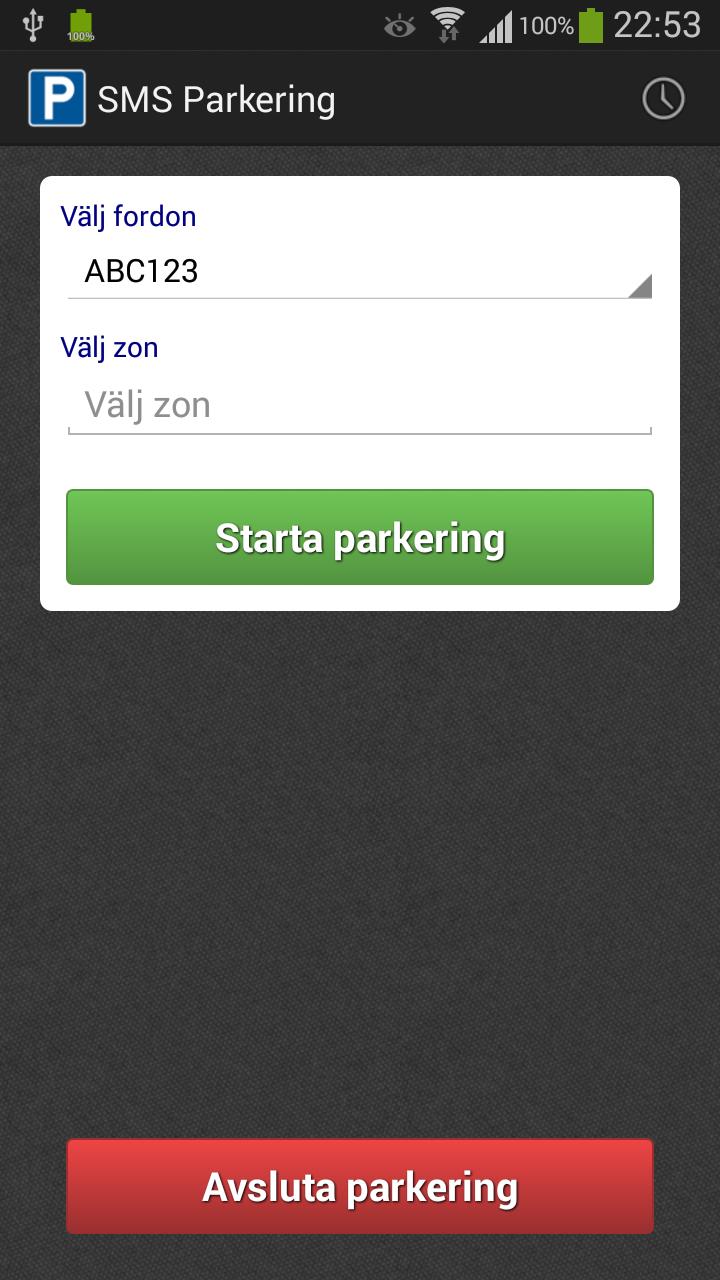Image resolution: width=720 pixels, height=1280 pixels.
Task: Tap the SMS Parkering P app icon
Action: pos(57,98)
